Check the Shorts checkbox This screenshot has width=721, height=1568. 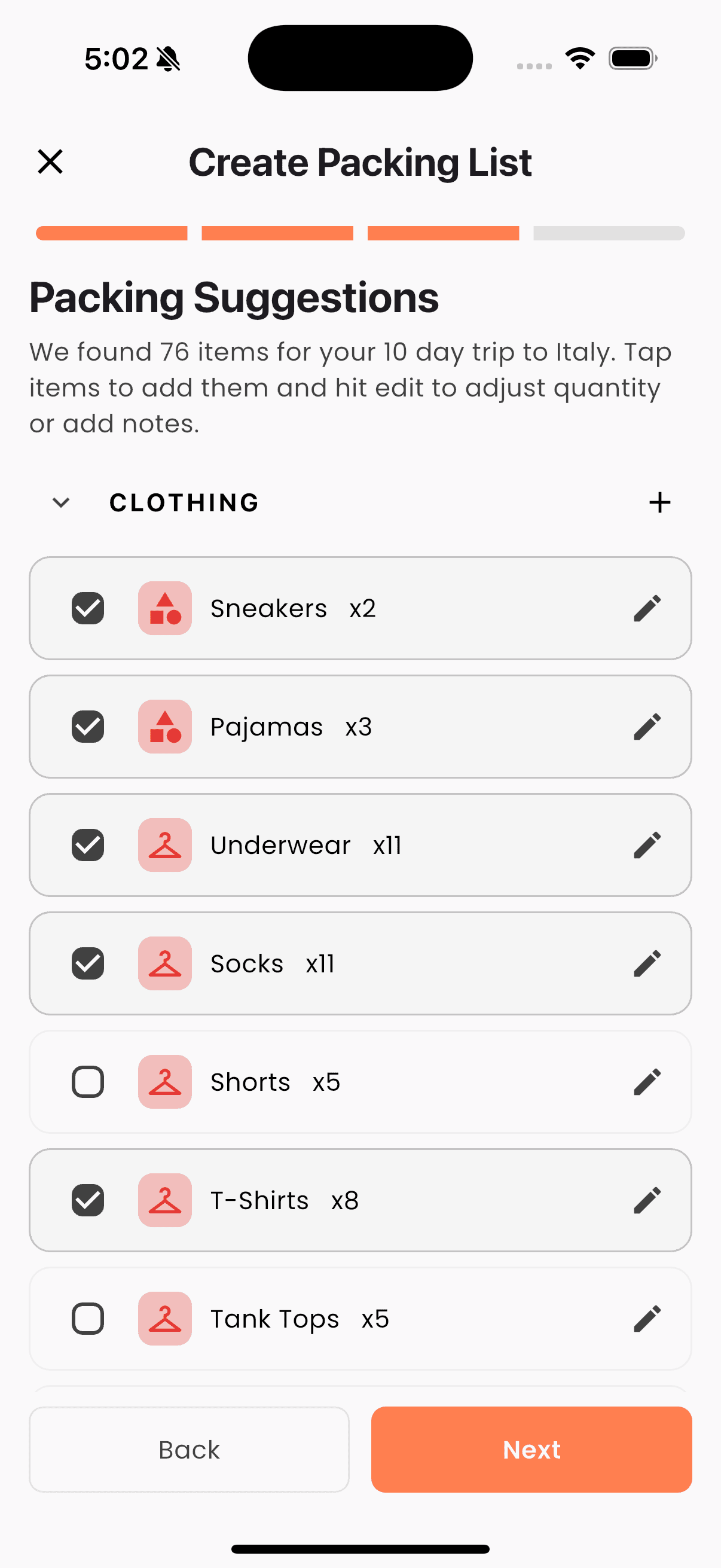88,1082
